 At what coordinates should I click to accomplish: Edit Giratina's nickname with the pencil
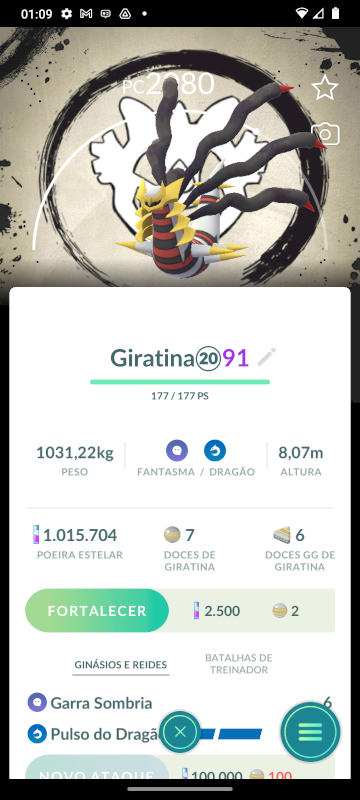[267, 357]
